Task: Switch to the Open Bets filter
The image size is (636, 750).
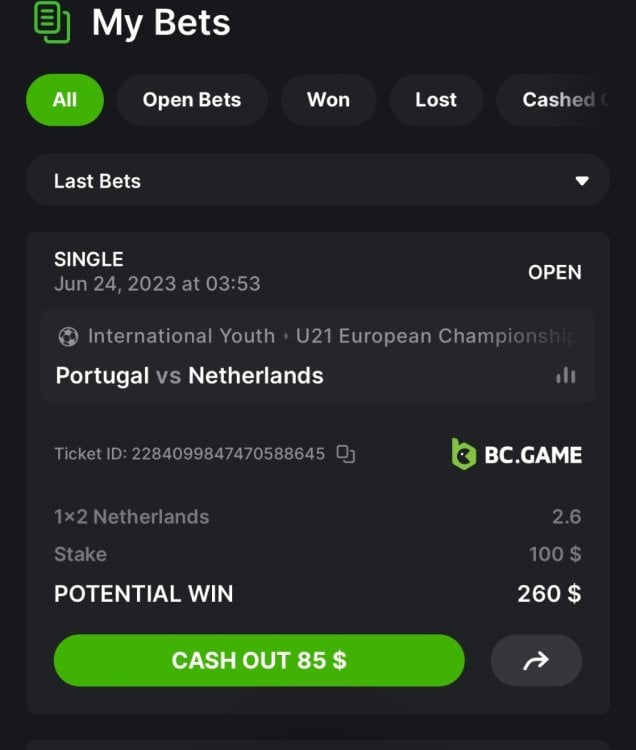Action: (192, 100)
